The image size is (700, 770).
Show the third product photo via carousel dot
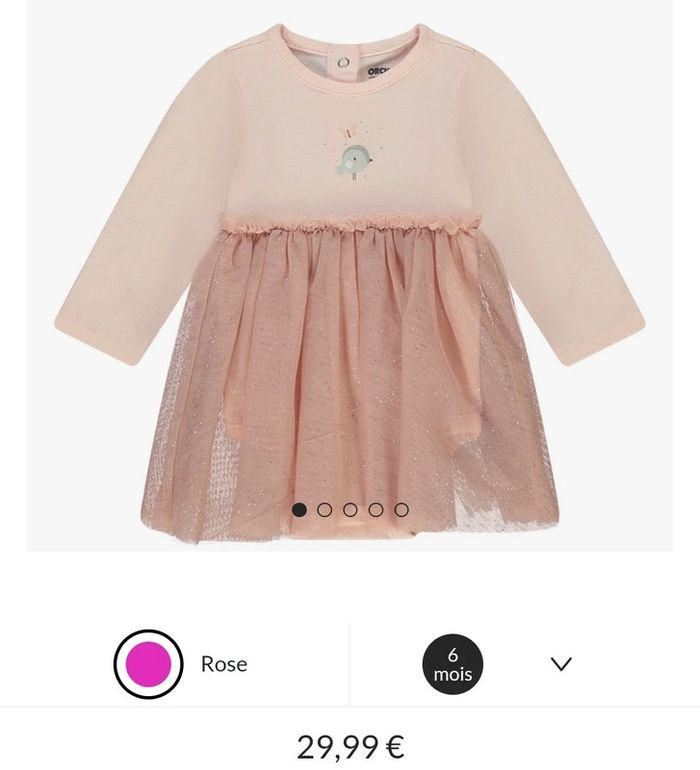click(350, 510)
